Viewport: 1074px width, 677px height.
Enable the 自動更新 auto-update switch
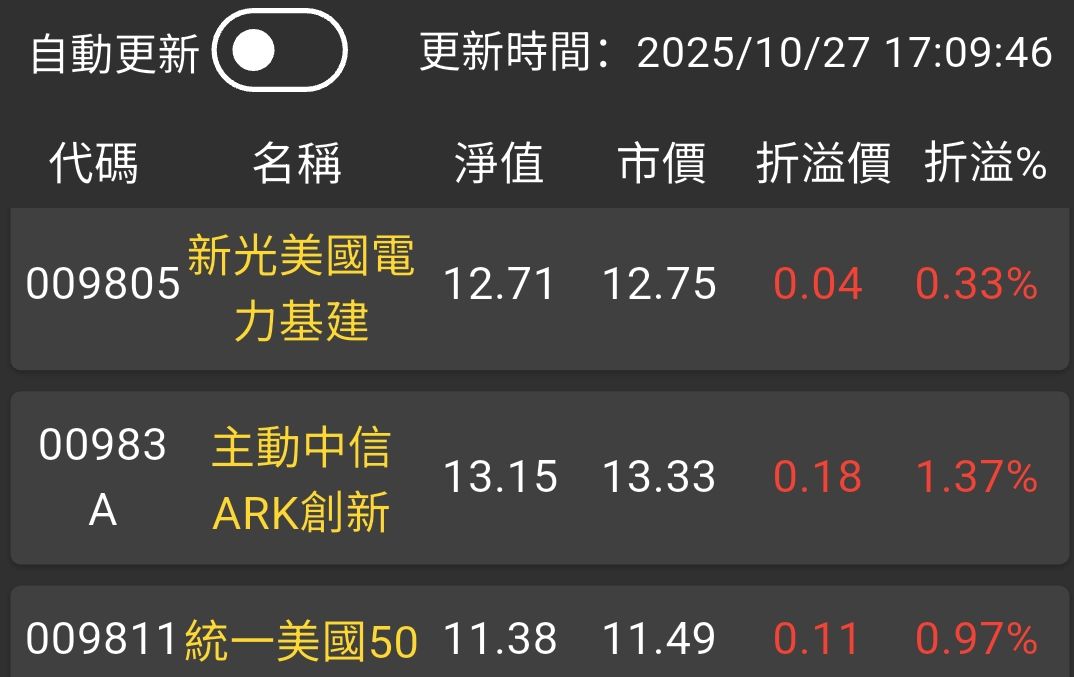coord(279,51)
